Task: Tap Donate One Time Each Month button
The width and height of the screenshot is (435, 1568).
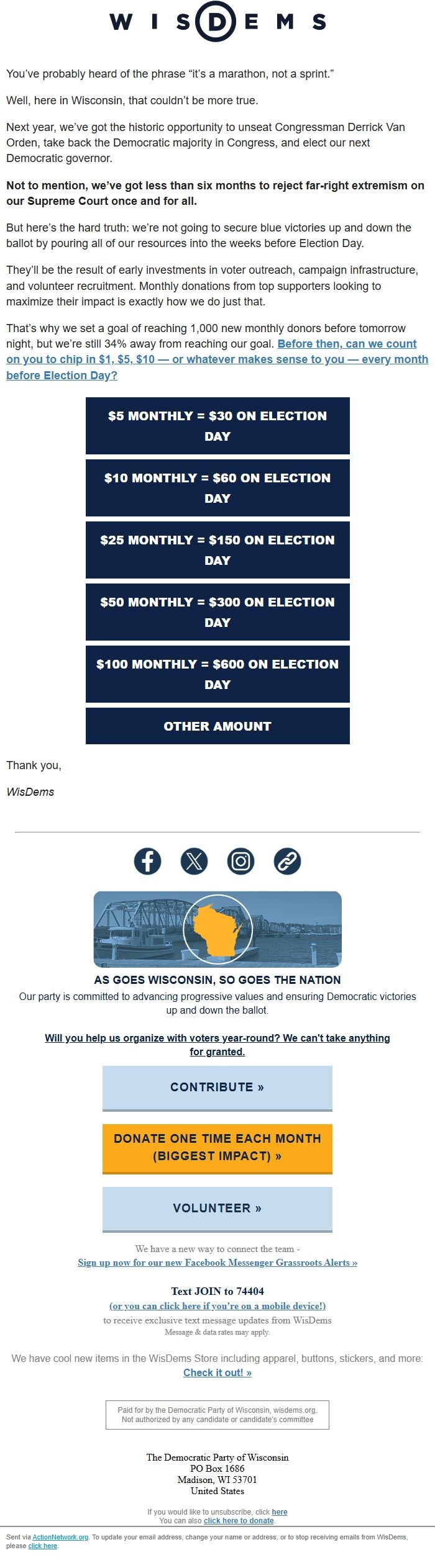Action: point(217,1148)
